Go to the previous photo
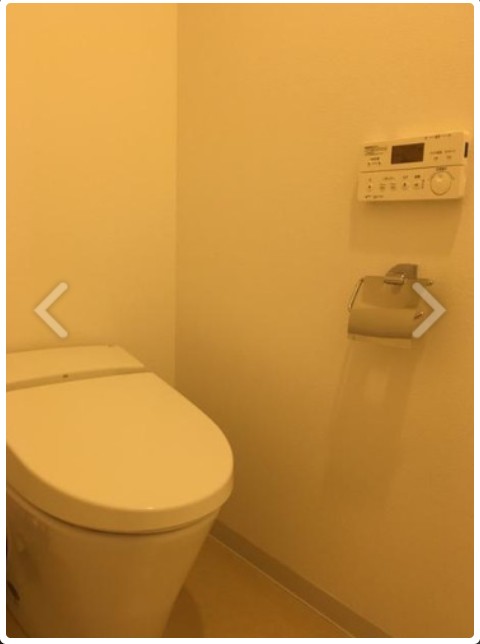 (x=51, y=310)
